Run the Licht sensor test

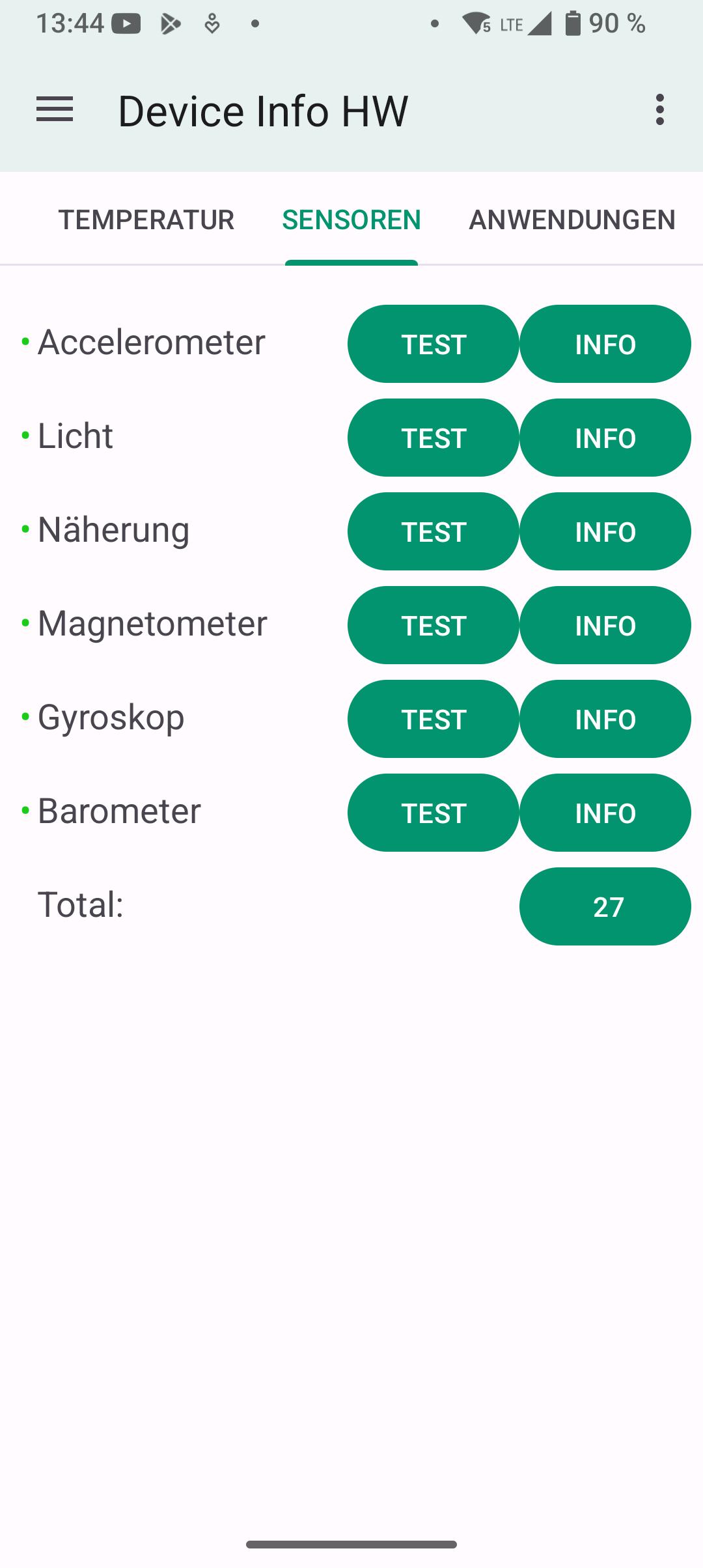(x=433, y=438)
